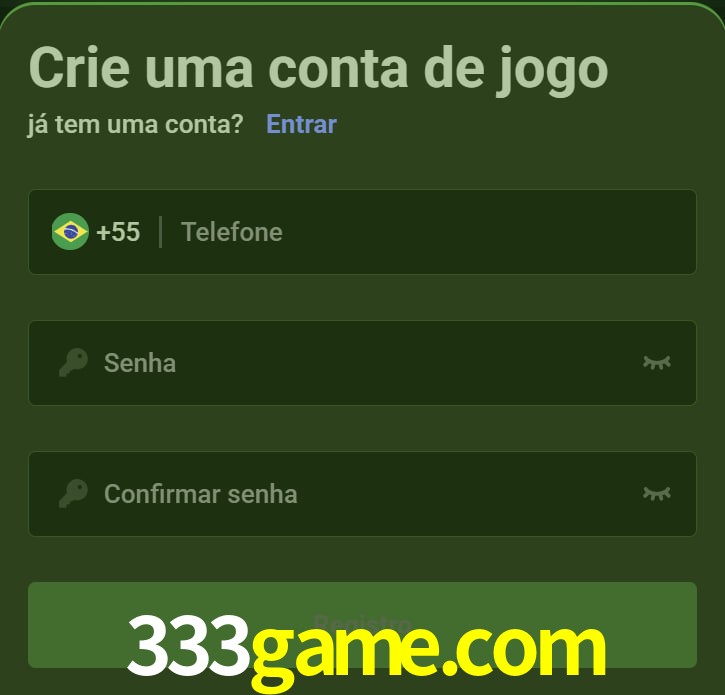
Task: Show the Senha password text
Action: 656,362
